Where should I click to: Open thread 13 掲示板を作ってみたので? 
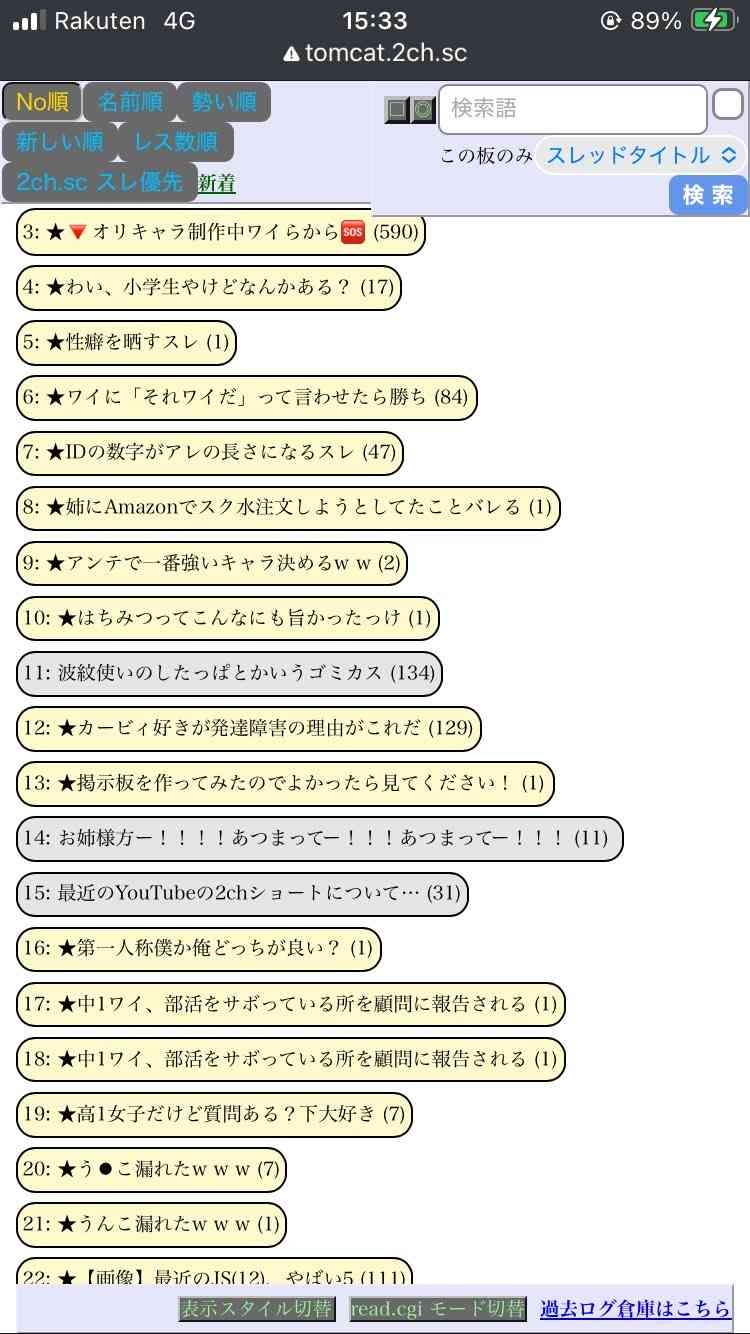point(284,783)
